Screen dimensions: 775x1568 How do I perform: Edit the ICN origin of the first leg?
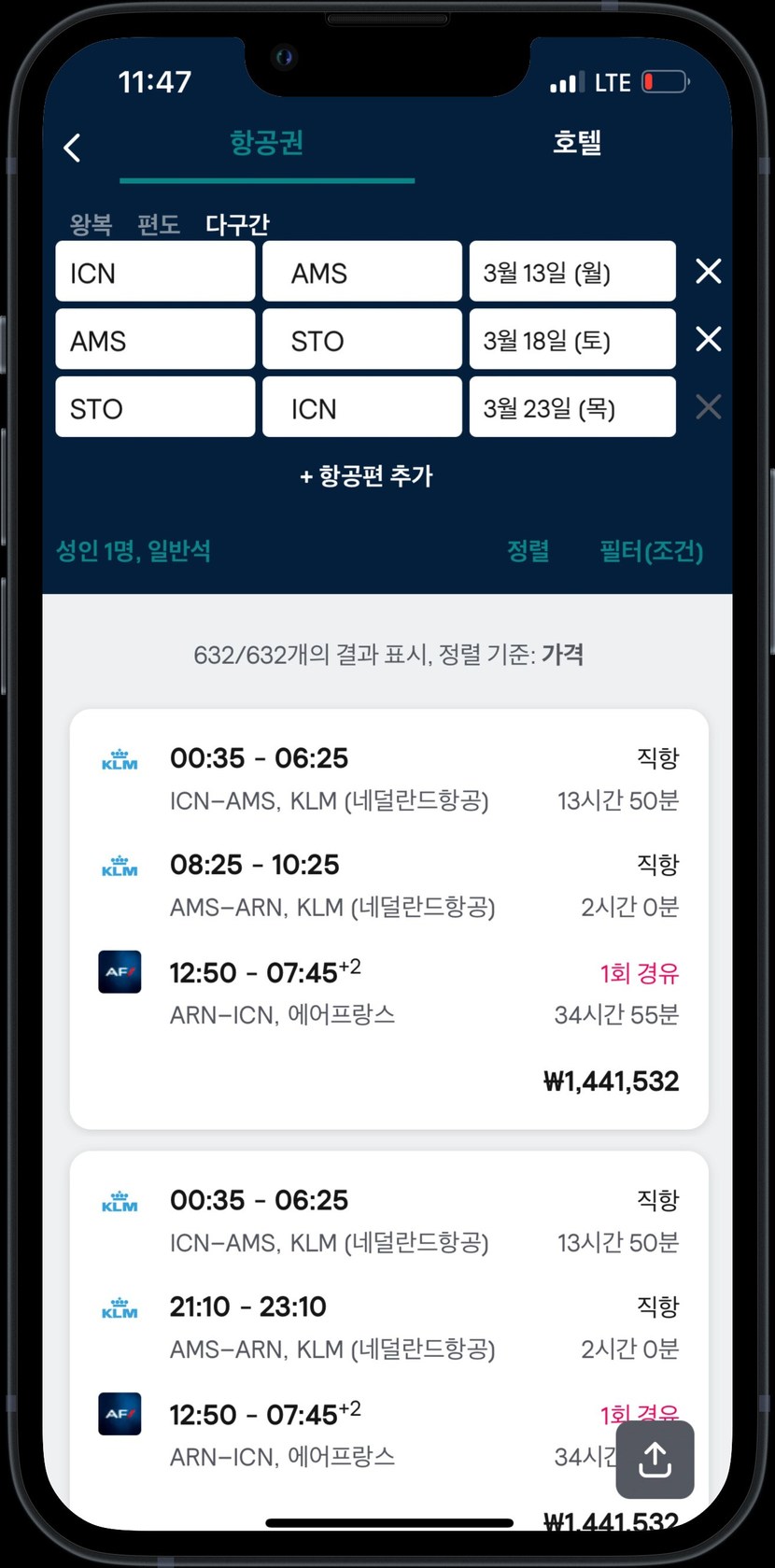click(155, 273)
